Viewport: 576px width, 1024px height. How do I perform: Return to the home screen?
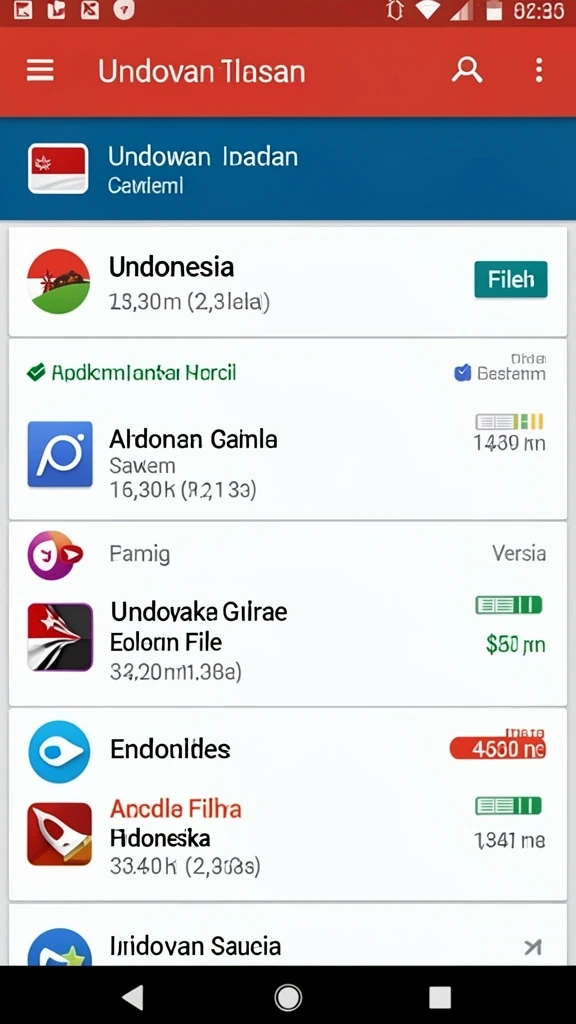tap(287, 997)
